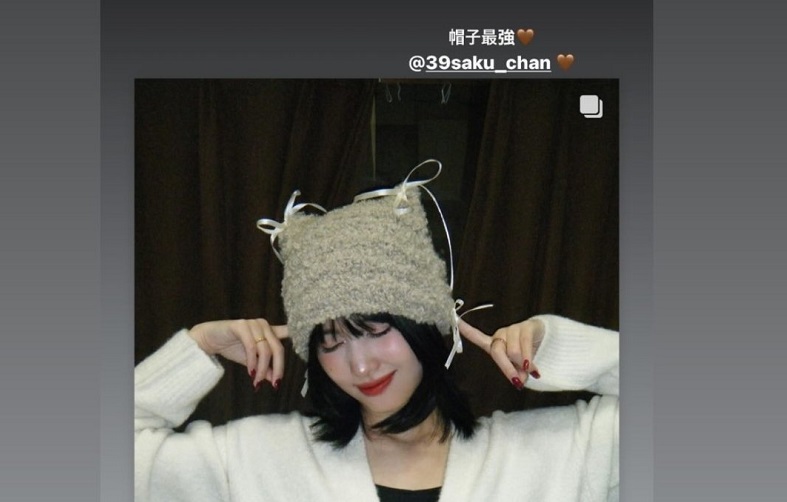This screenshot has width=787, height=502.
Task: Open the shared post with the fuzzy hat
Action: pos(376,290)
